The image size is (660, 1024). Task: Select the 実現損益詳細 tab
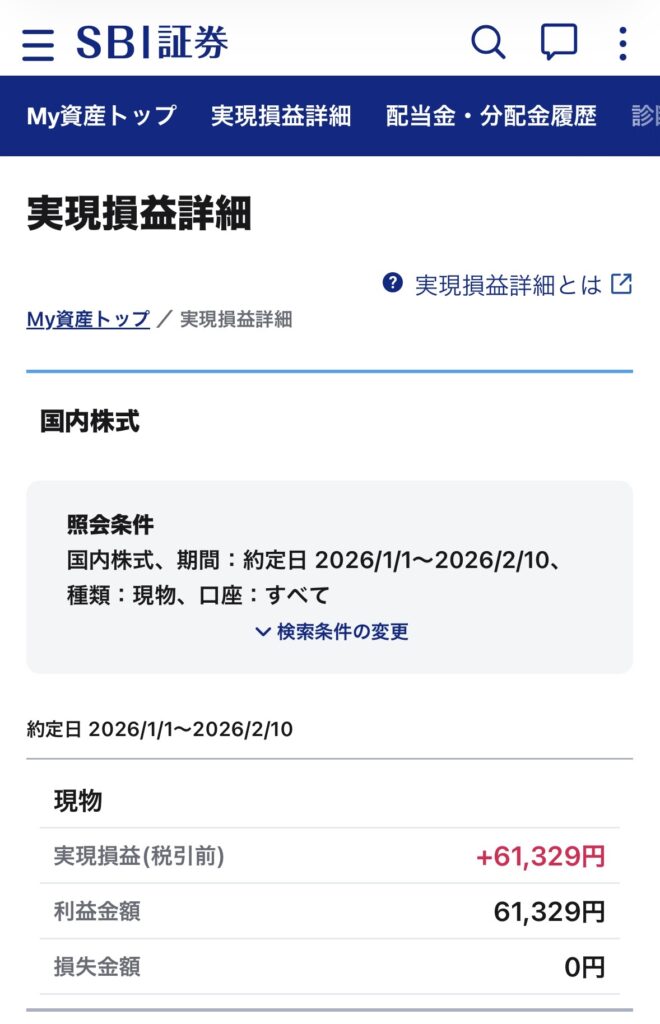281,116
